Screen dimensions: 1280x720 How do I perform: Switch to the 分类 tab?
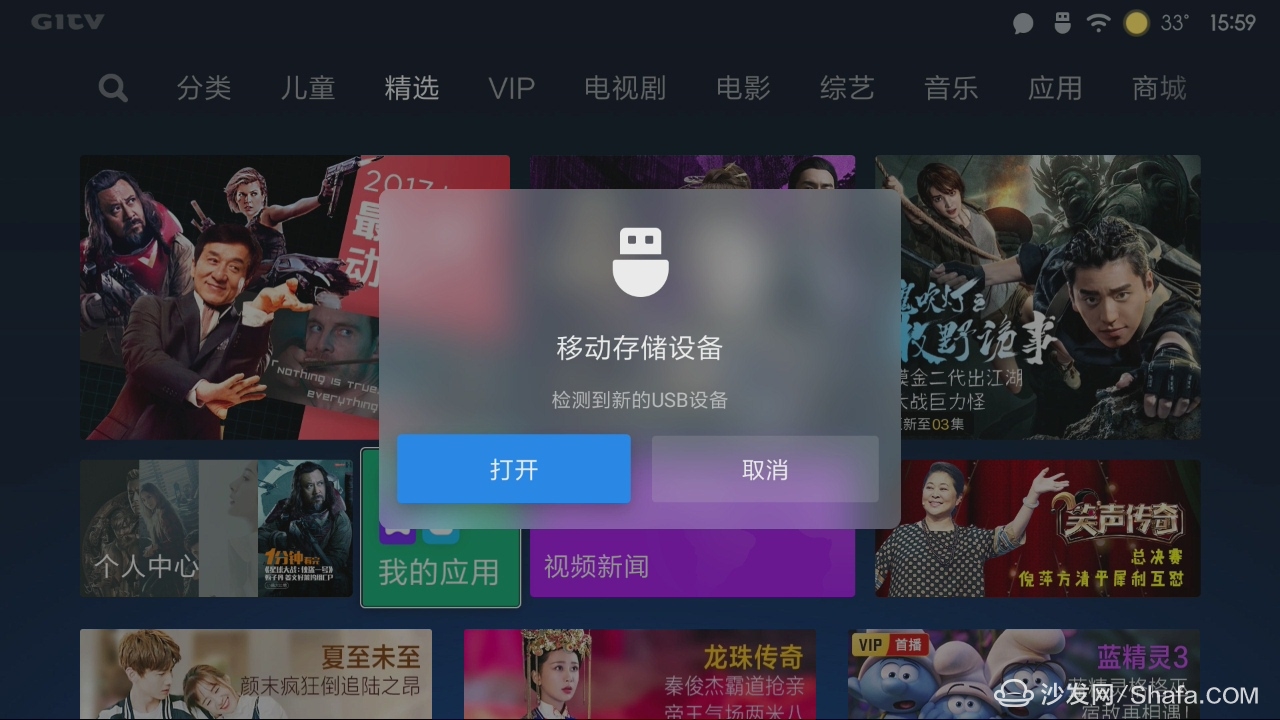[204, 88]
